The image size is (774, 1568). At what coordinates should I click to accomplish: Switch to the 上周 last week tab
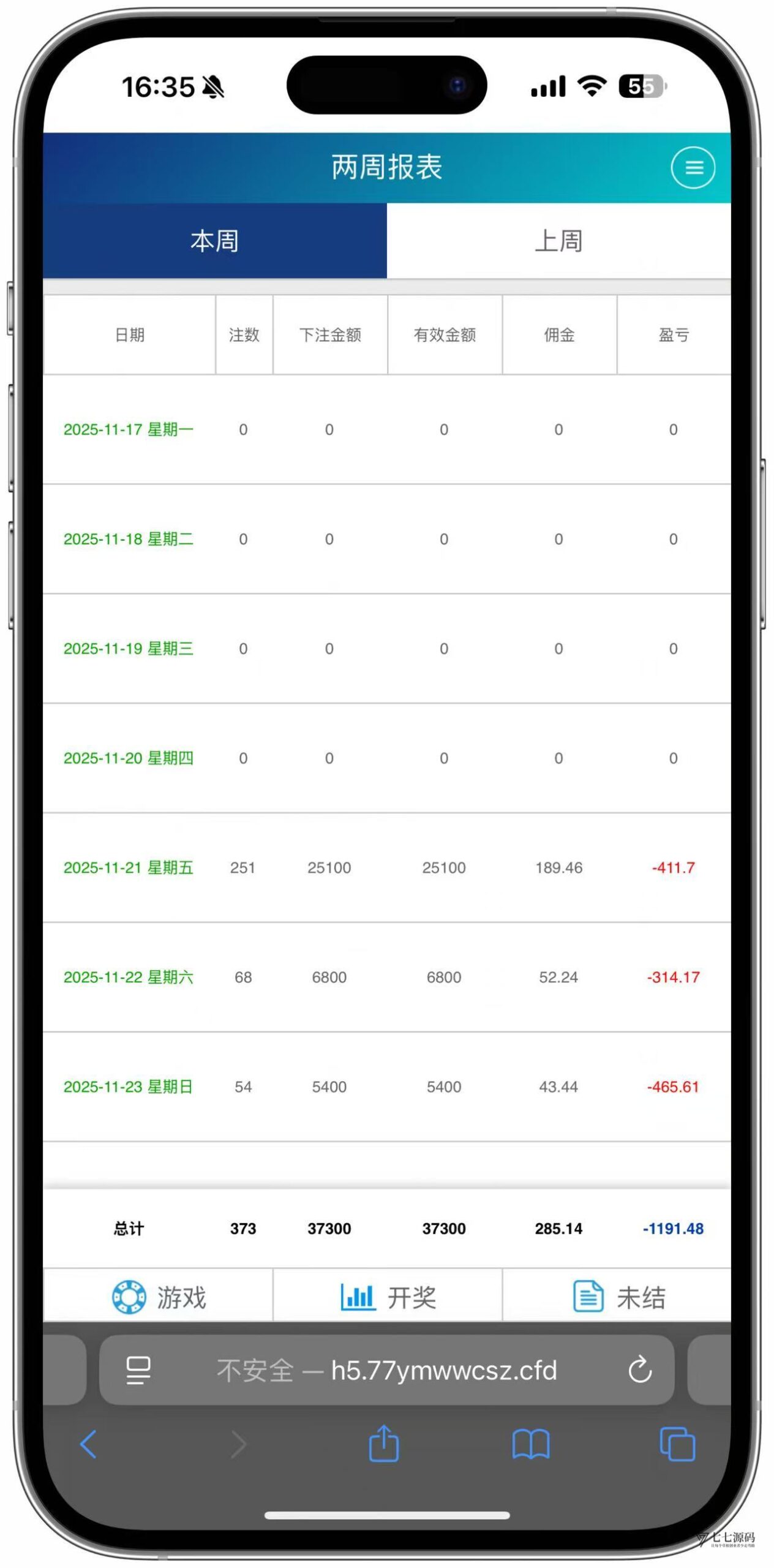[x=558, y=240]
